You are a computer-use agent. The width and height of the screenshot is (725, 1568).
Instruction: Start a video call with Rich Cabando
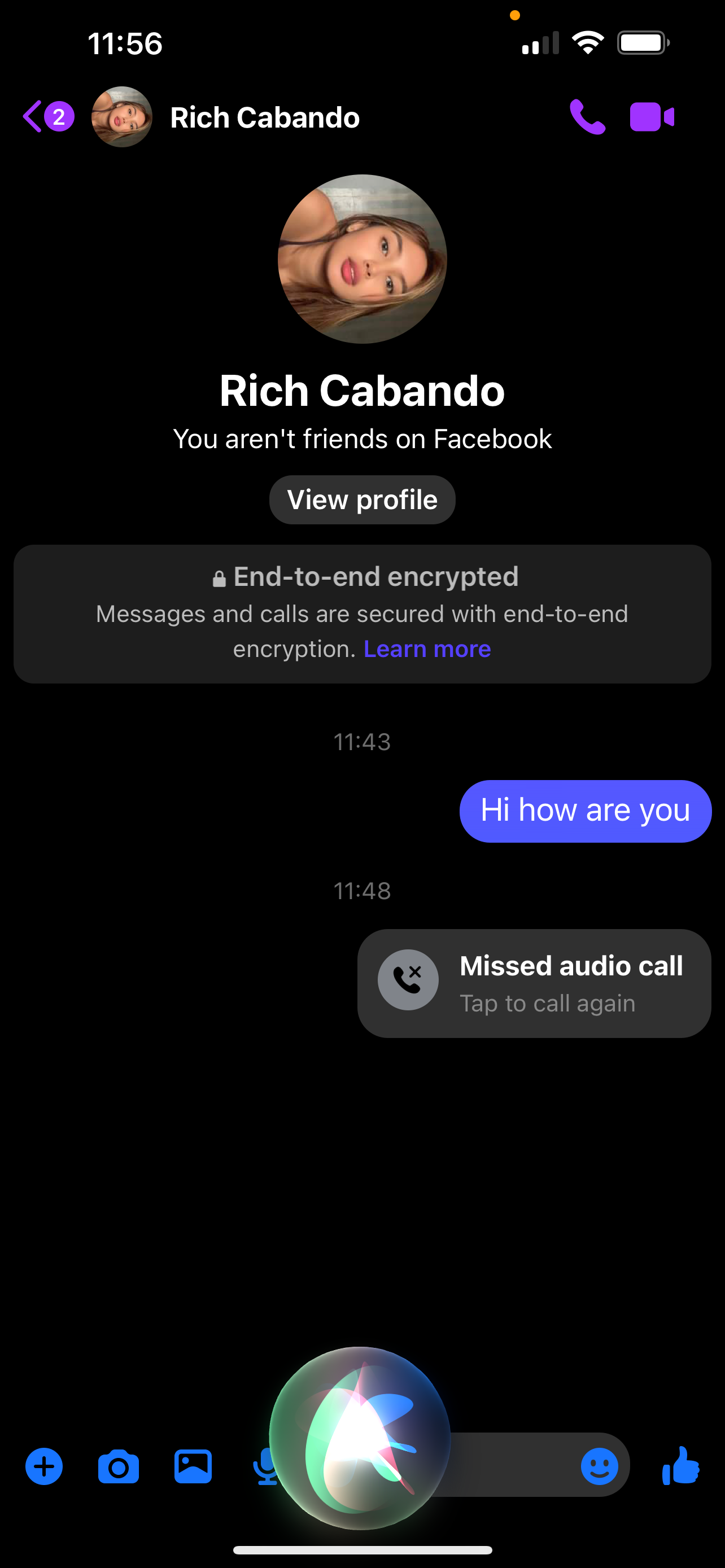652,116
